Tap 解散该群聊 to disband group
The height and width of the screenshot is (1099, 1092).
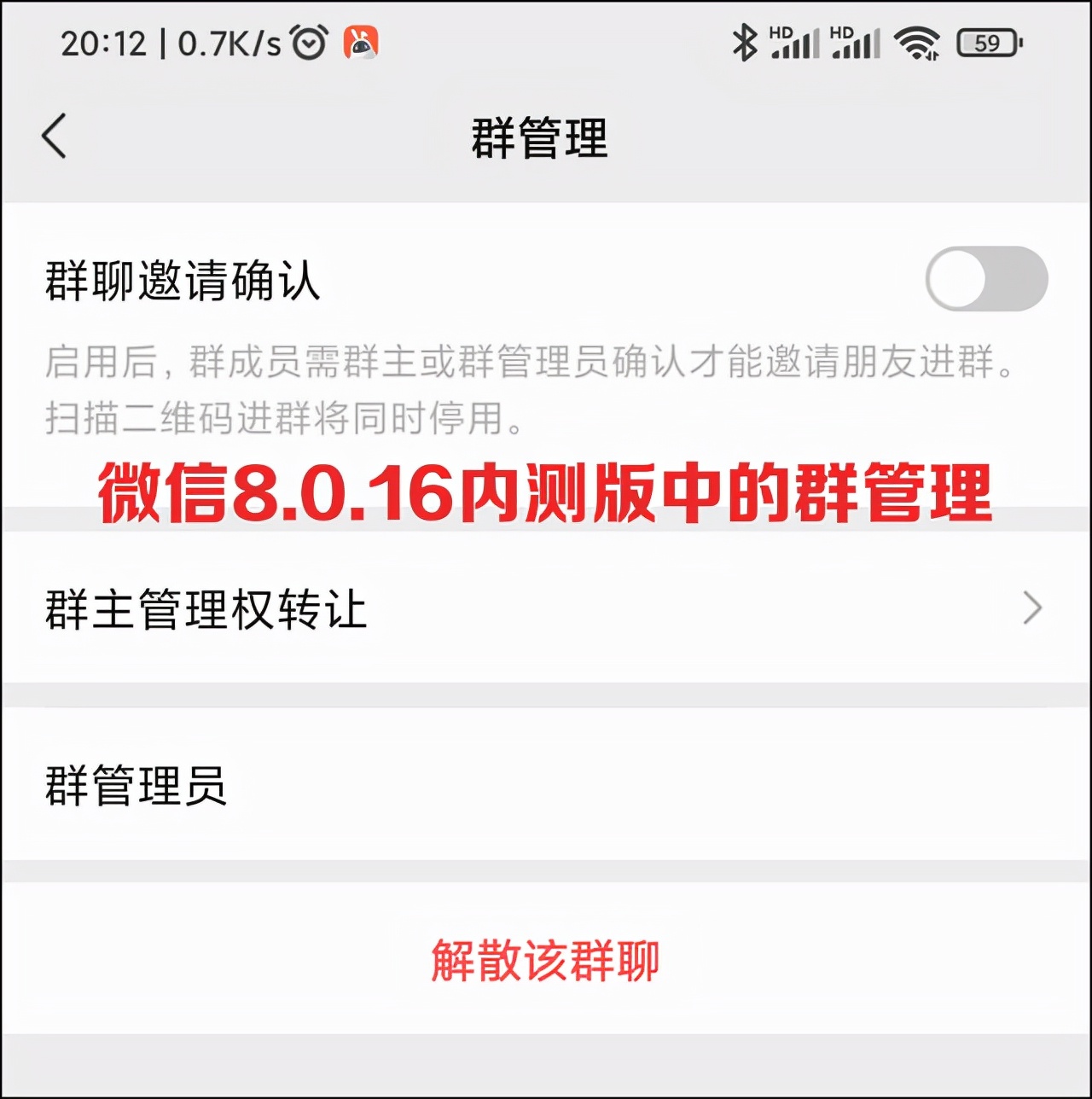(545, 961)
